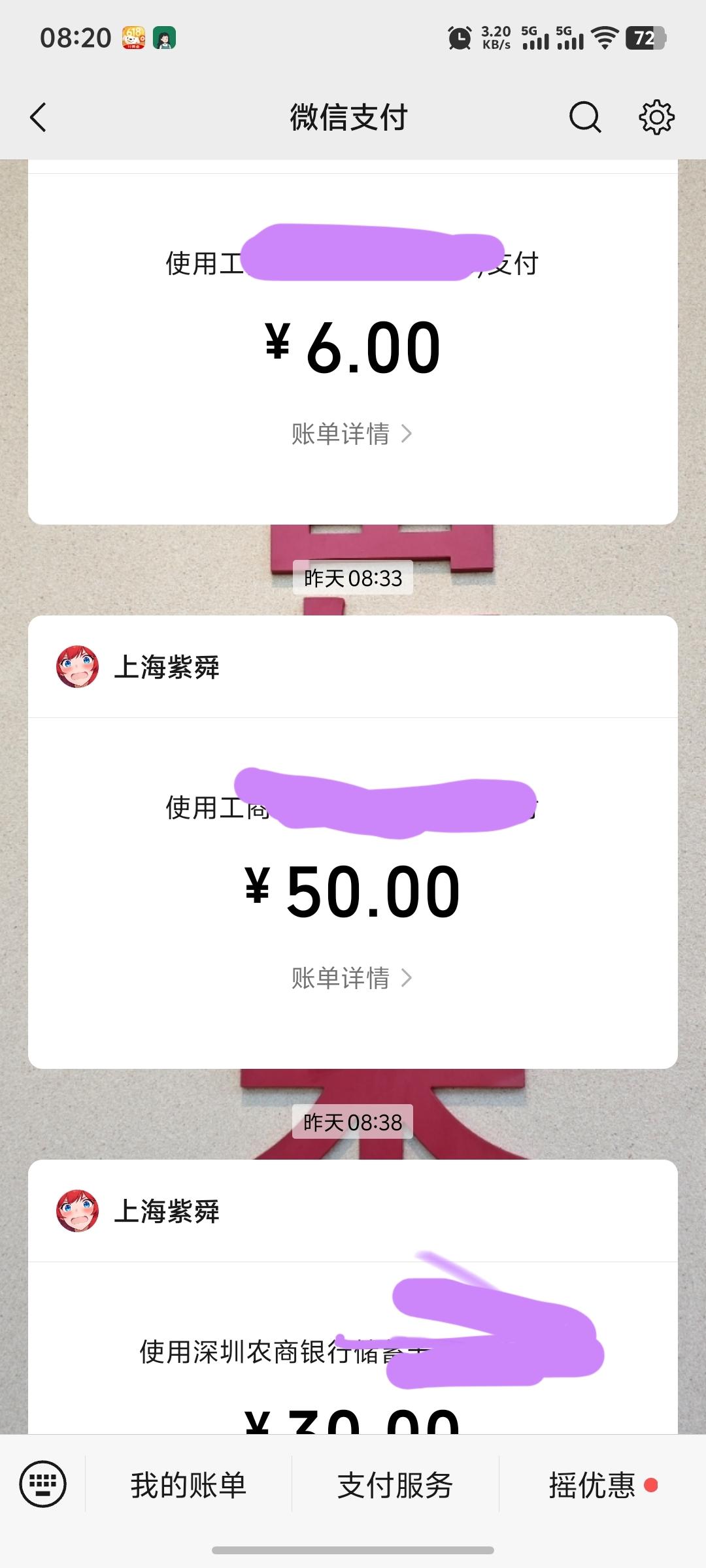Open 账单详情 for the ¥50.00 payment

(x=340, y=978)
